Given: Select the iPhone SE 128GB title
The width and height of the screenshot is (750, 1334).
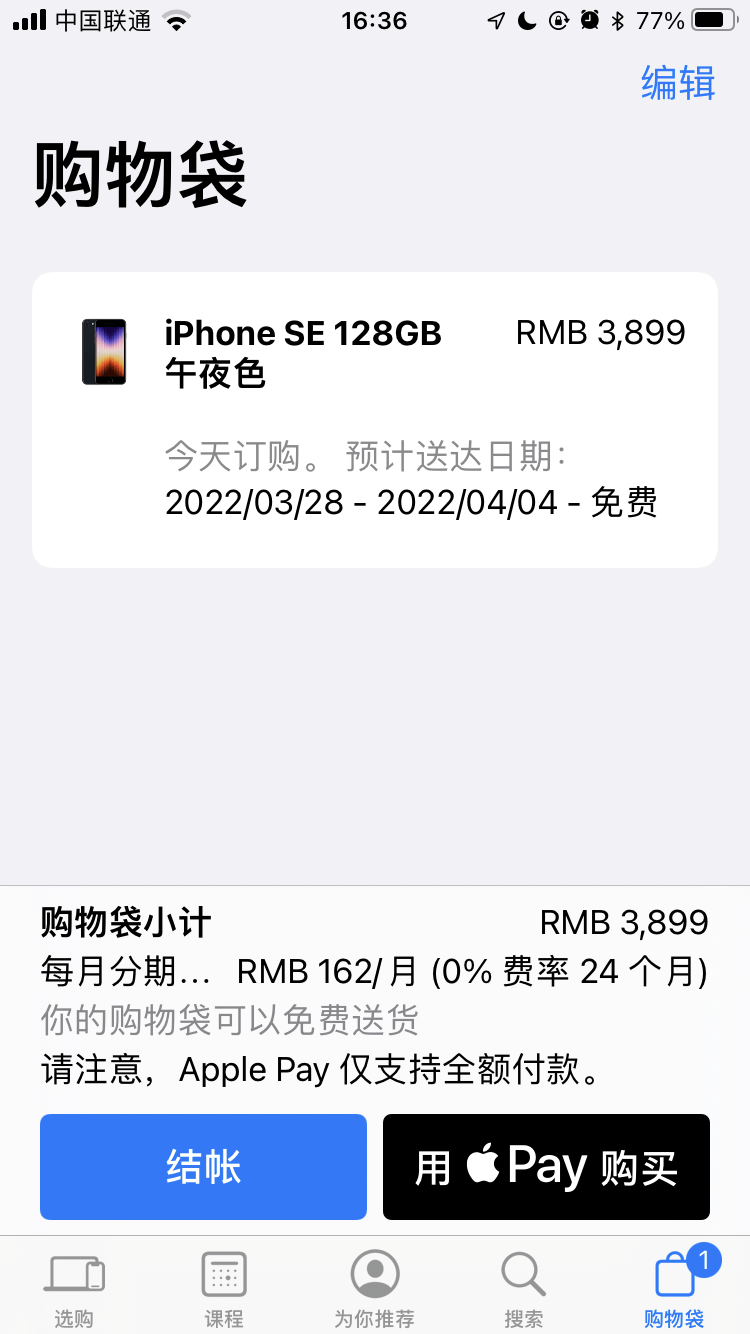Looking at the screenshot, I should click(303, 333).
